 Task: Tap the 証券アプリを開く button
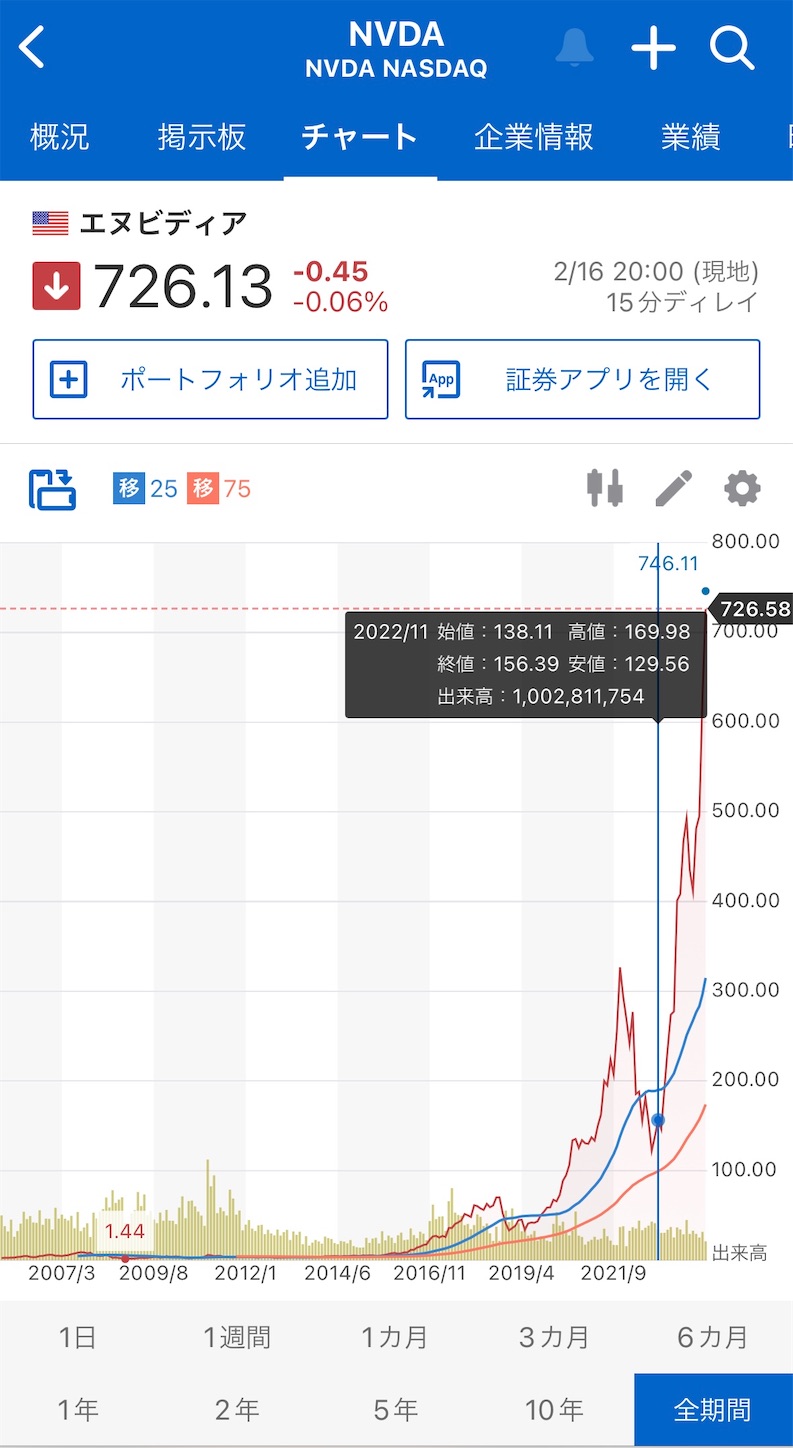coord(582,379)
